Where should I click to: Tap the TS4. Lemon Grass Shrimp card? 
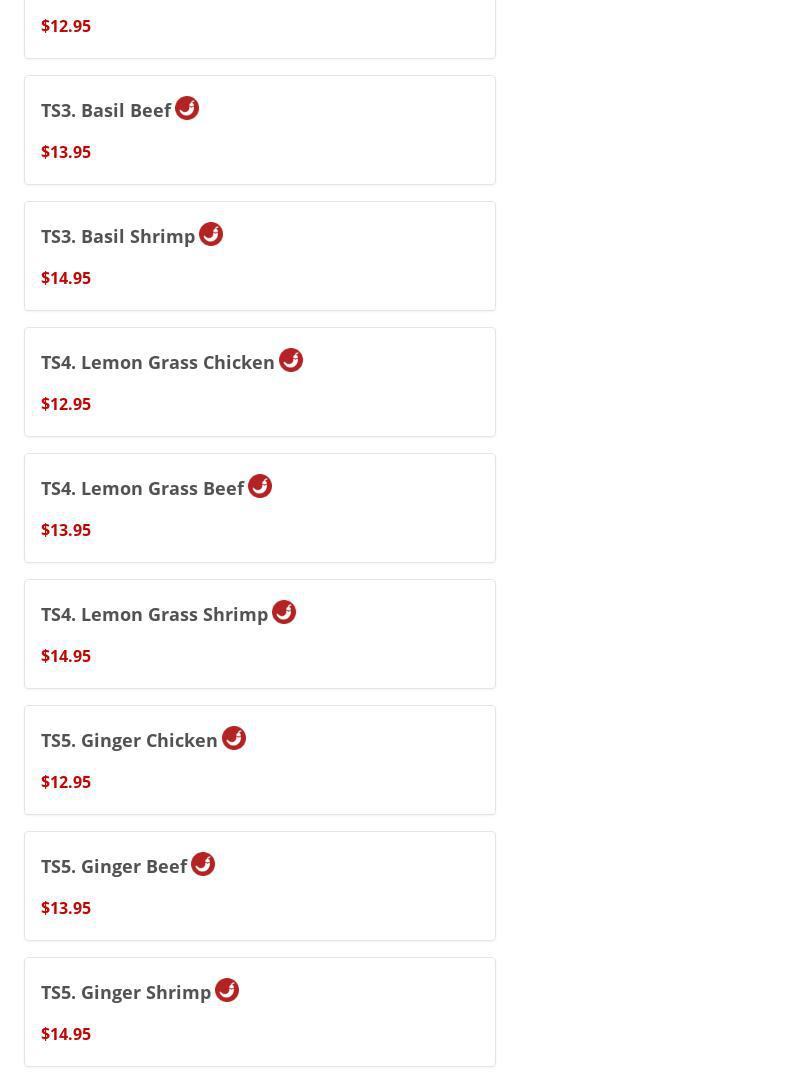coord(259,634)
